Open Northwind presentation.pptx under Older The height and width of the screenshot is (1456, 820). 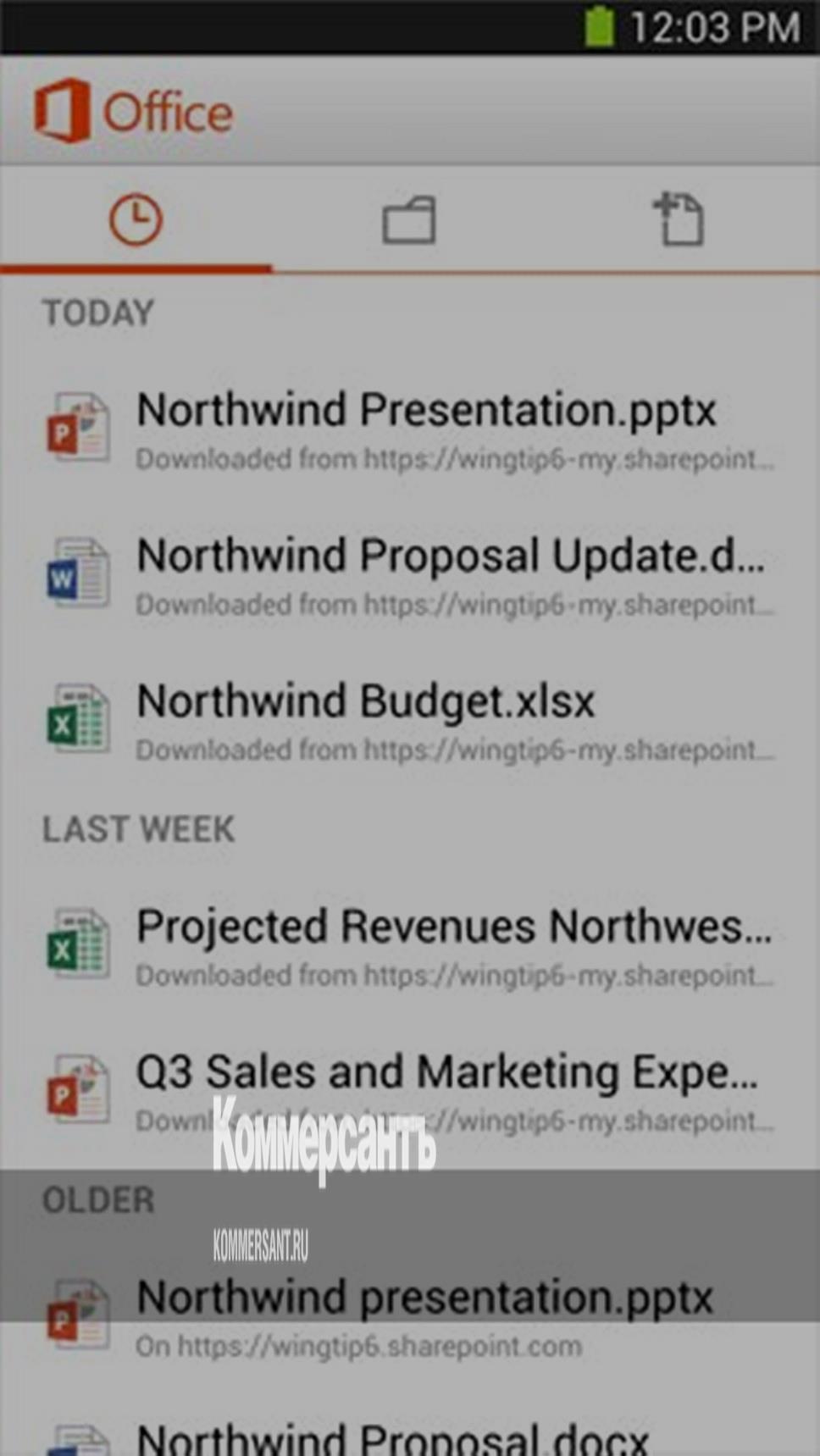click(x=424, y=1315)
